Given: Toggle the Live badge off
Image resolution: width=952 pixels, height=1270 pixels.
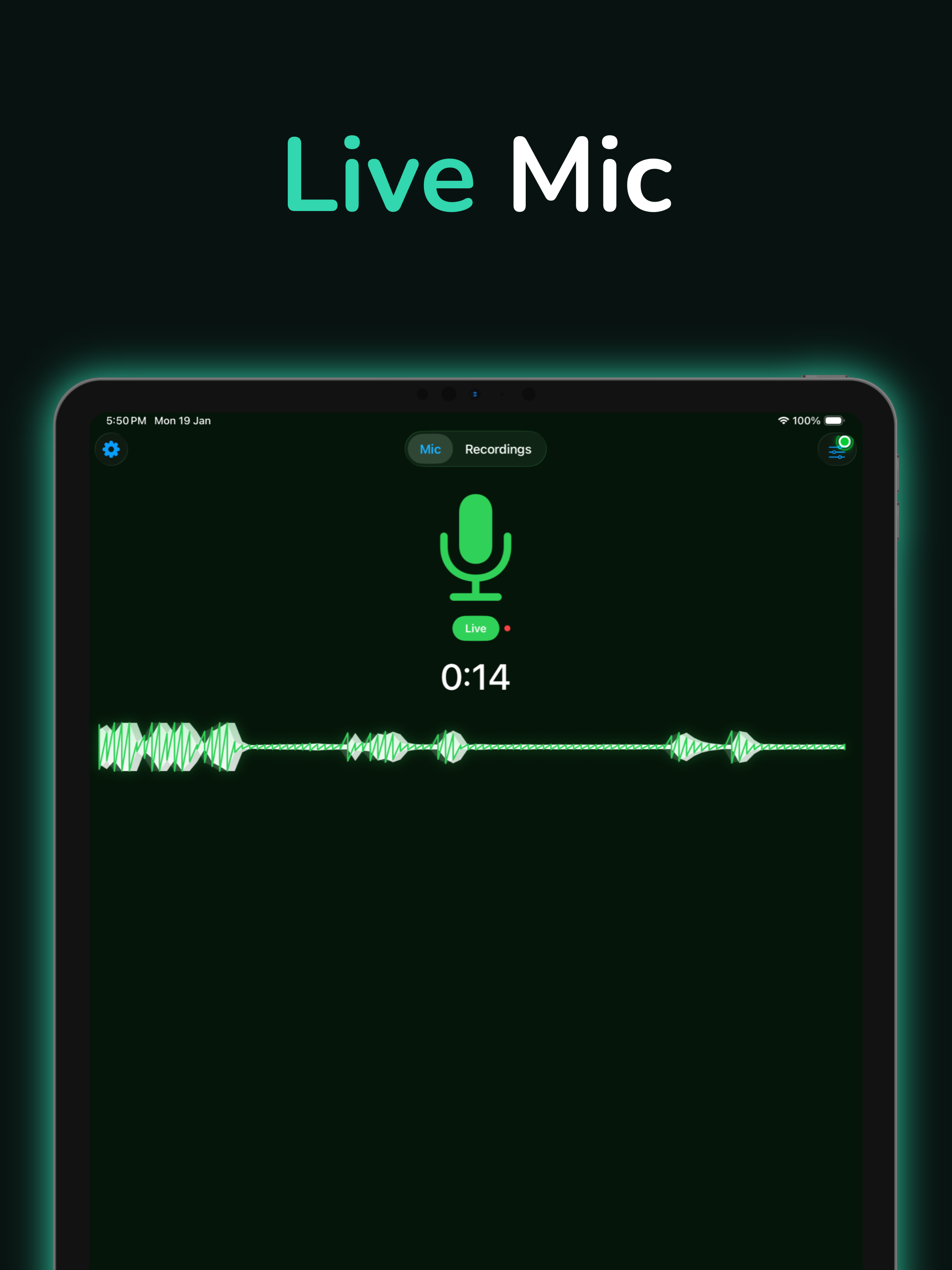Looking at the screenshot, I should (476, 628).
